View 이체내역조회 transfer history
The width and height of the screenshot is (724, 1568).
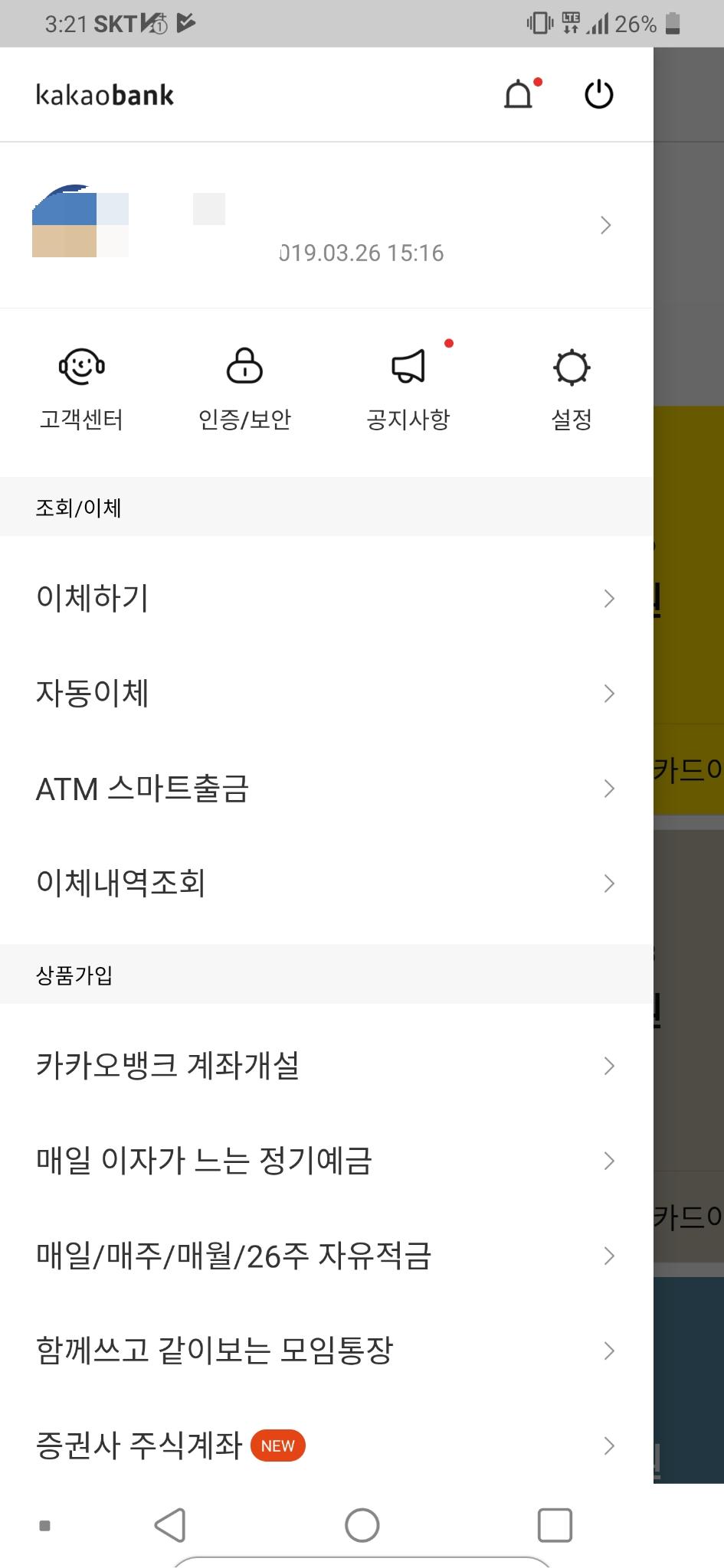pyautogui.click(x=326, y=884)
